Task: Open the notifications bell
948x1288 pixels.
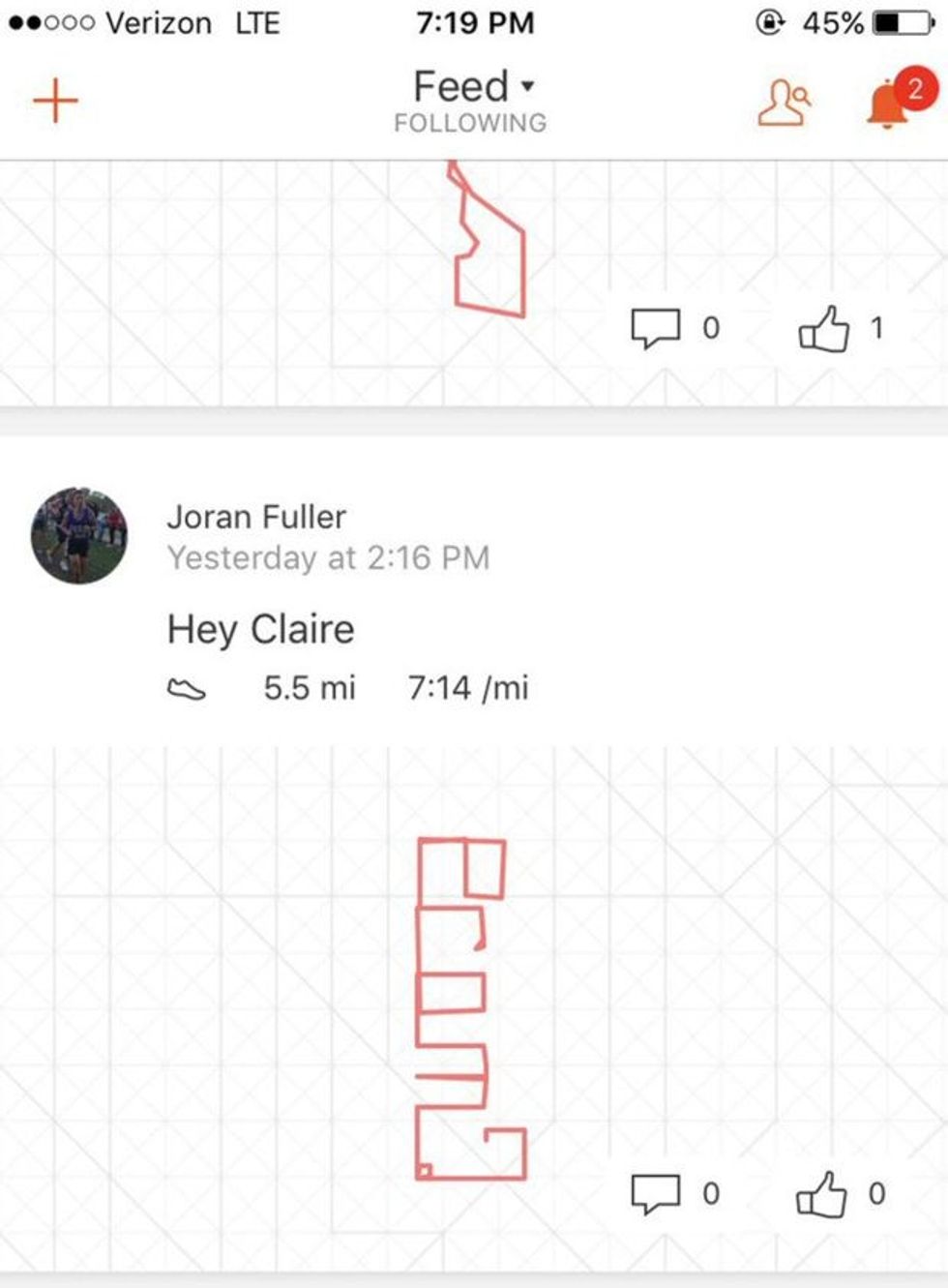Action: [889, 103]
